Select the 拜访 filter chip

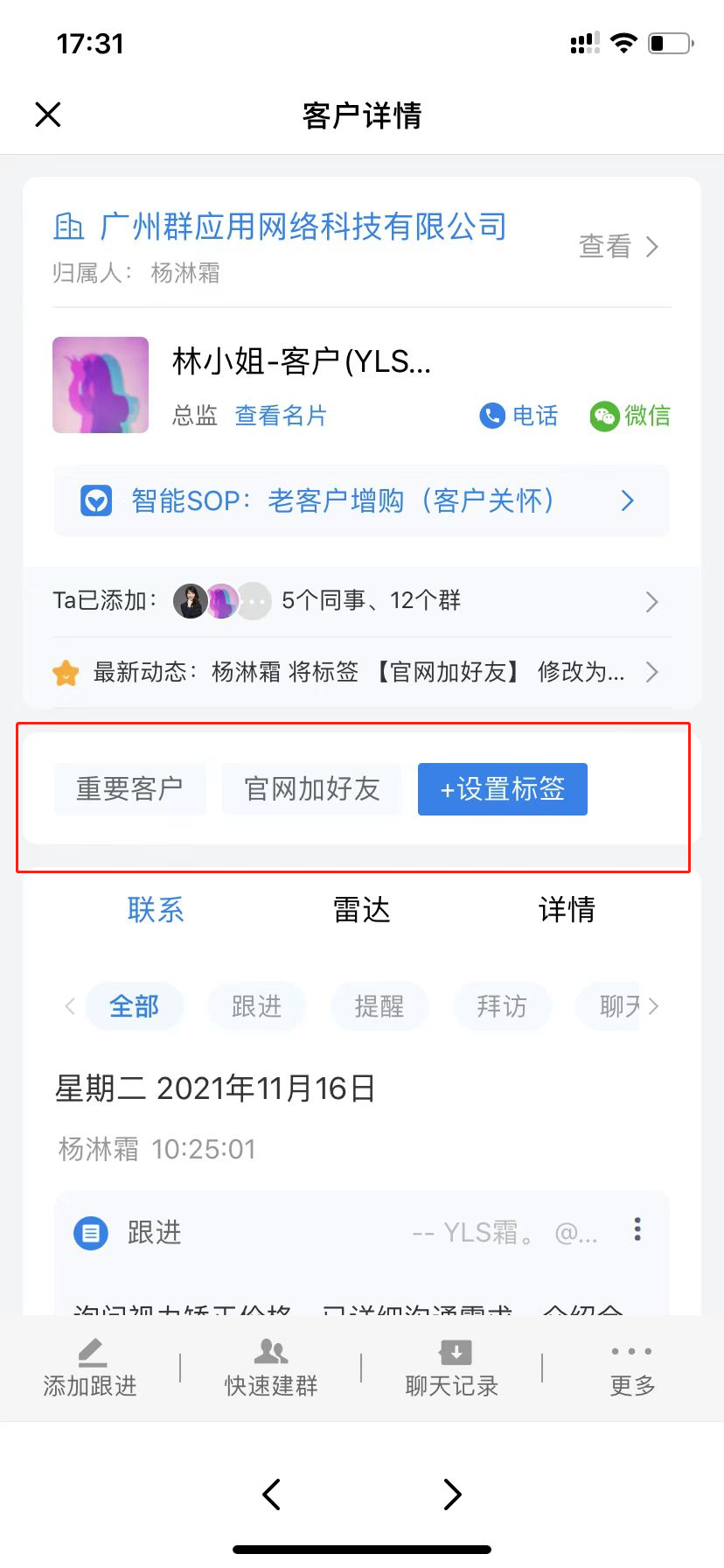(x=502, y=1006)
